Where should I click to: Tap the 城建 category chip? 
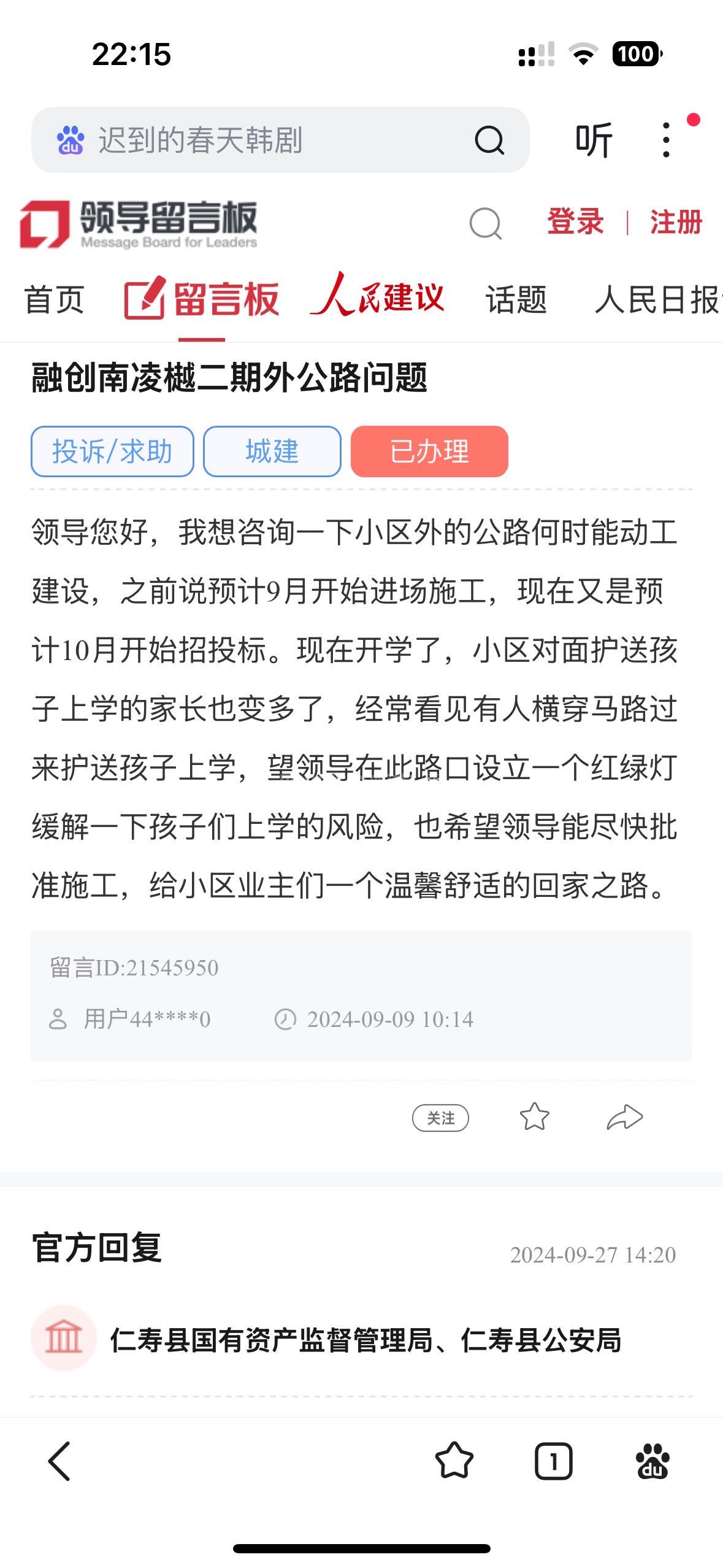click(x=272, y=452)
